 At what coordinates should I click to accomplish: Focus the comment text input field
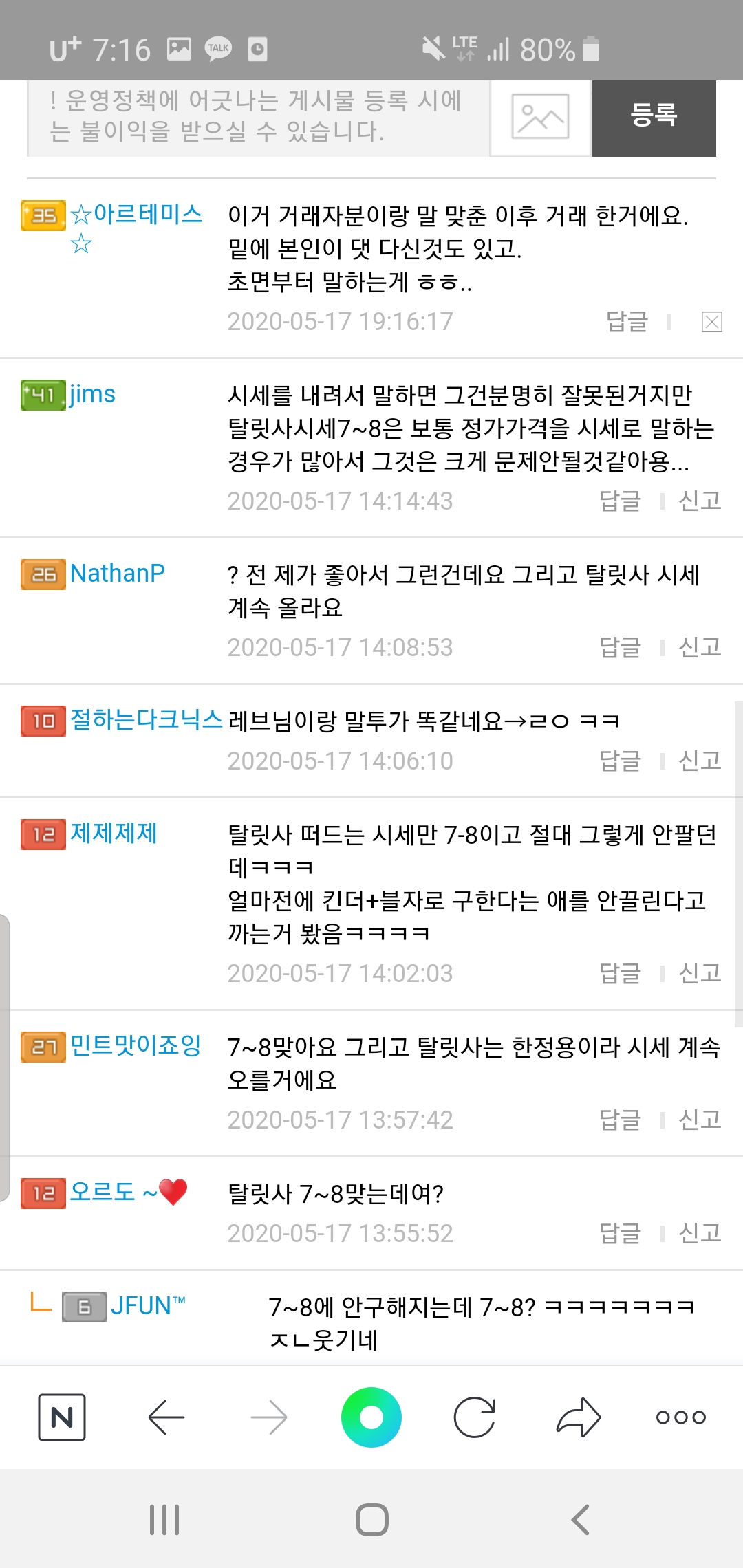click(258, 118)
